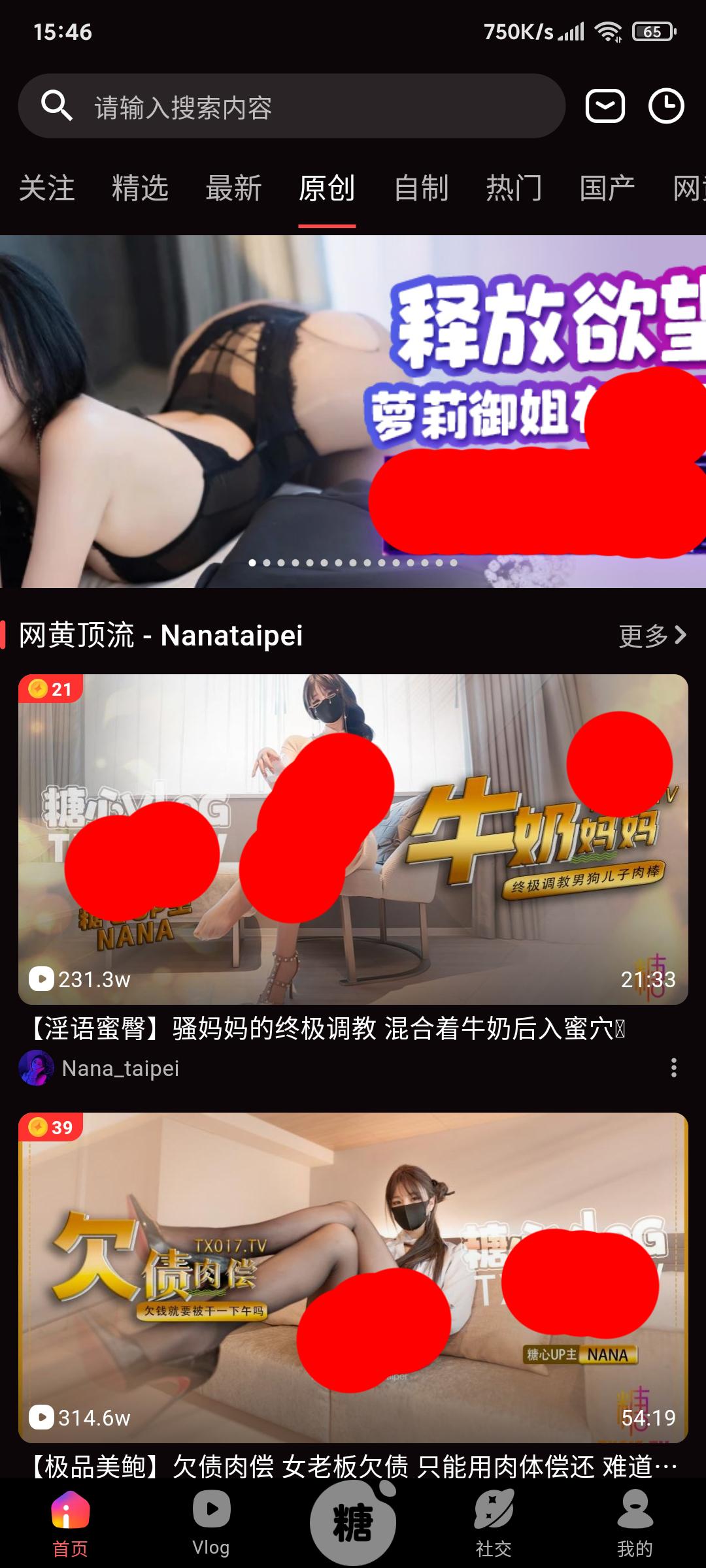Switch to the 精选 tab
Viewport: 706px width, 1568px height.
pos(140,189)
